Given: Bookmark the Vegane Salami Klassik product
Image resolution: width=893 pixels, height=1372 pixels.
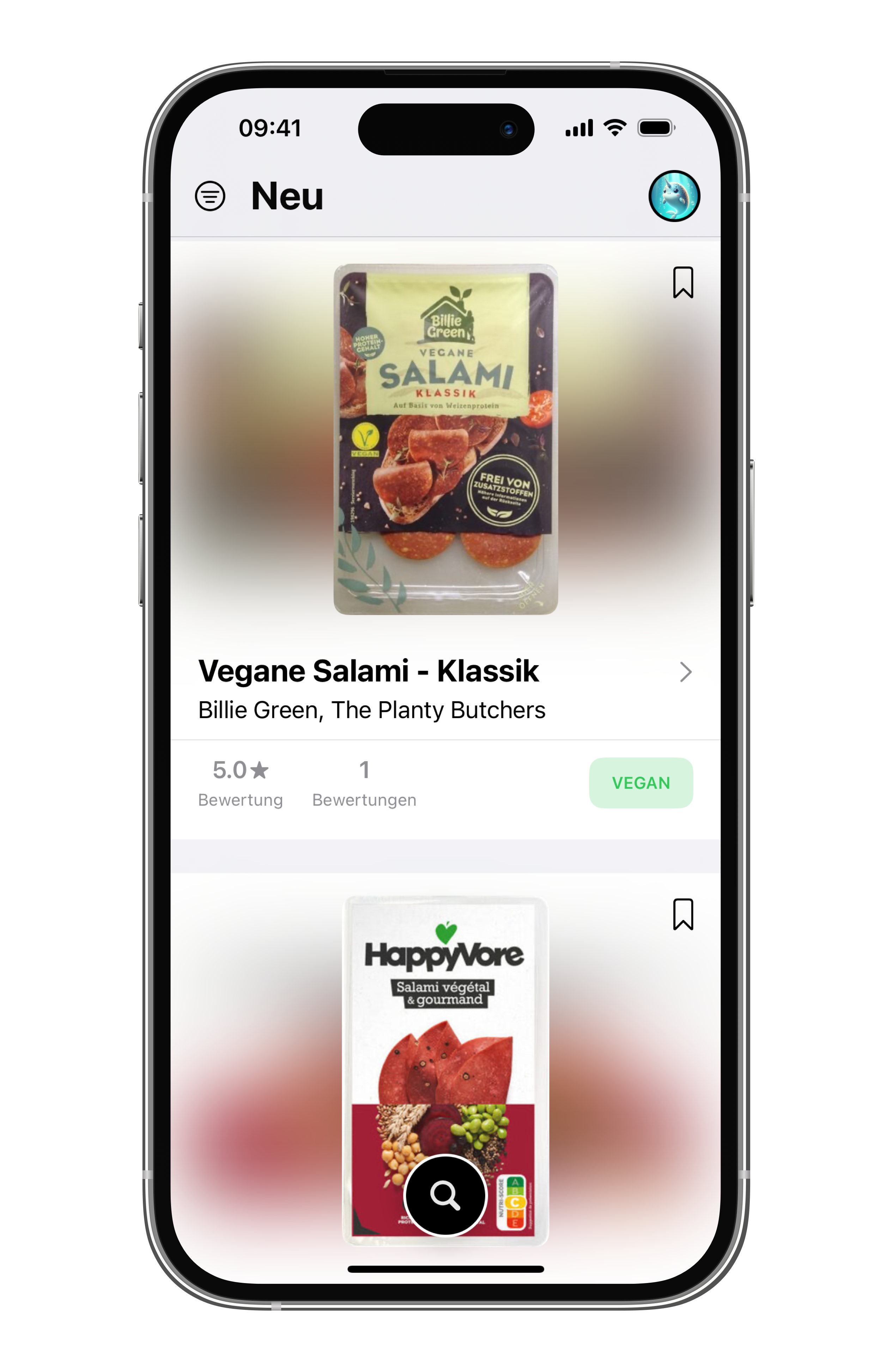Looking at the screenshot, I should [x=683, y=282].
